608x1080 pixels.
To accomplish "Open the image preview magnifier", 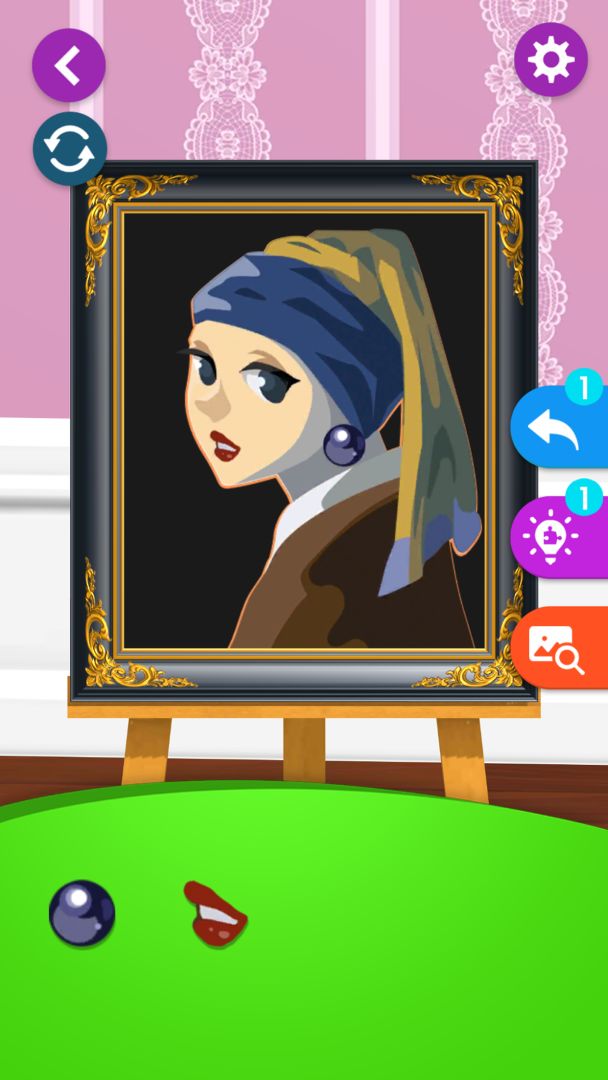I will [x=560, y=647].
